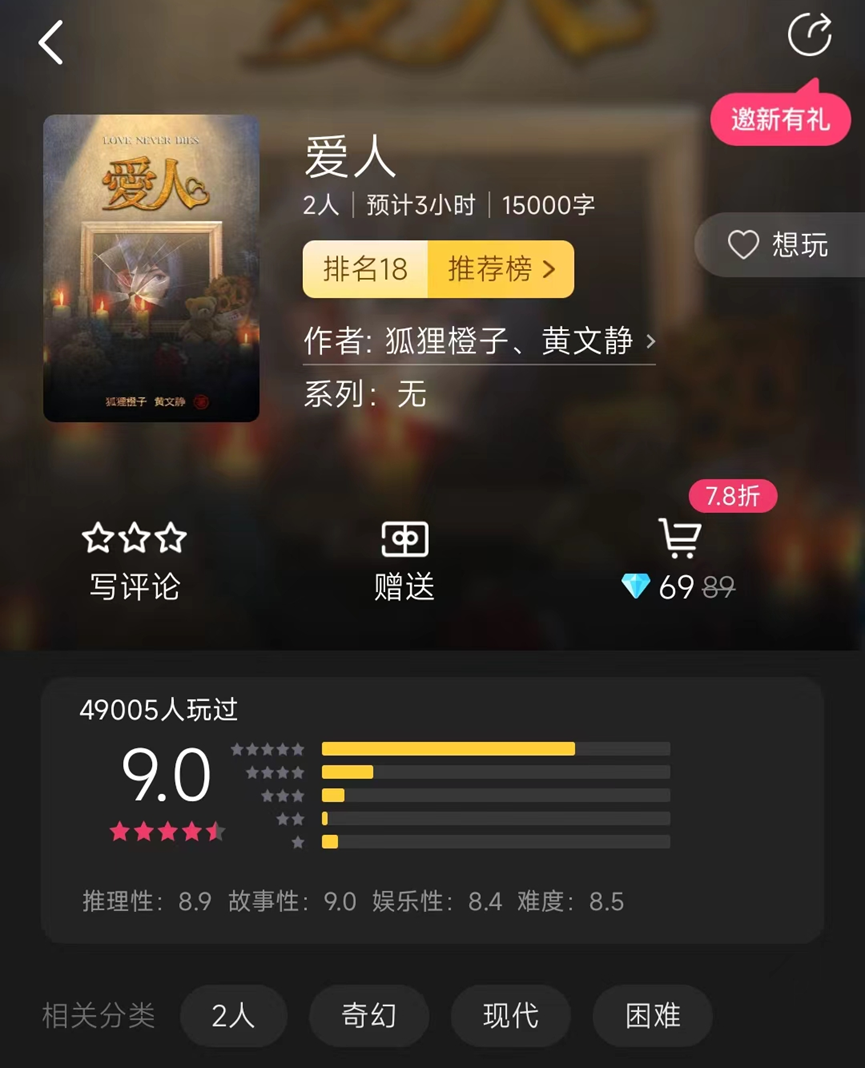
Task: Browse the 现代 category chip
Action: coord(511,1016)
